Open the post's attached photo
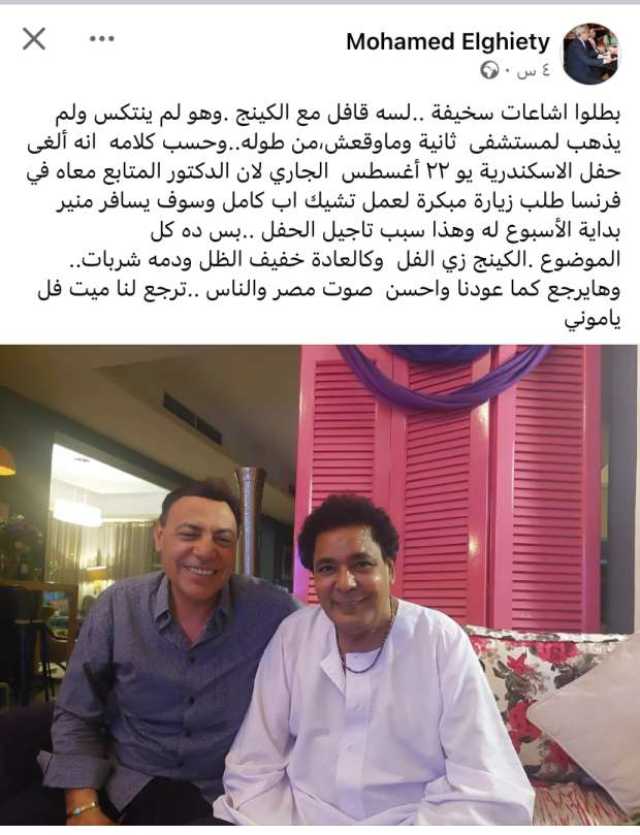This screenshot has height=835, width=640. (320, 590)
